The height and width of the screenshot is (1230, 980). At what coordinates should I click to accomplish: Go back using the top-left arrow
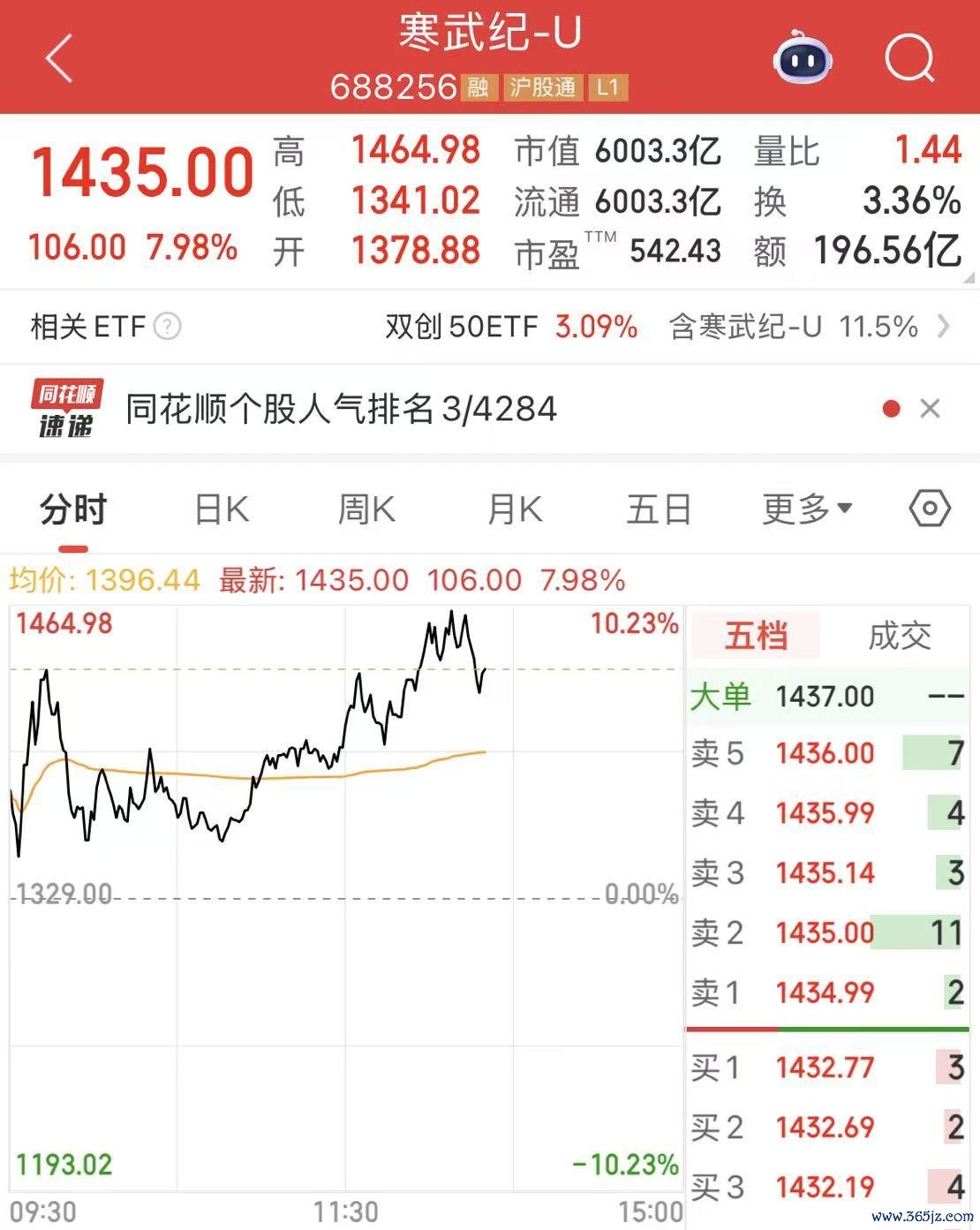pos(59,59)
